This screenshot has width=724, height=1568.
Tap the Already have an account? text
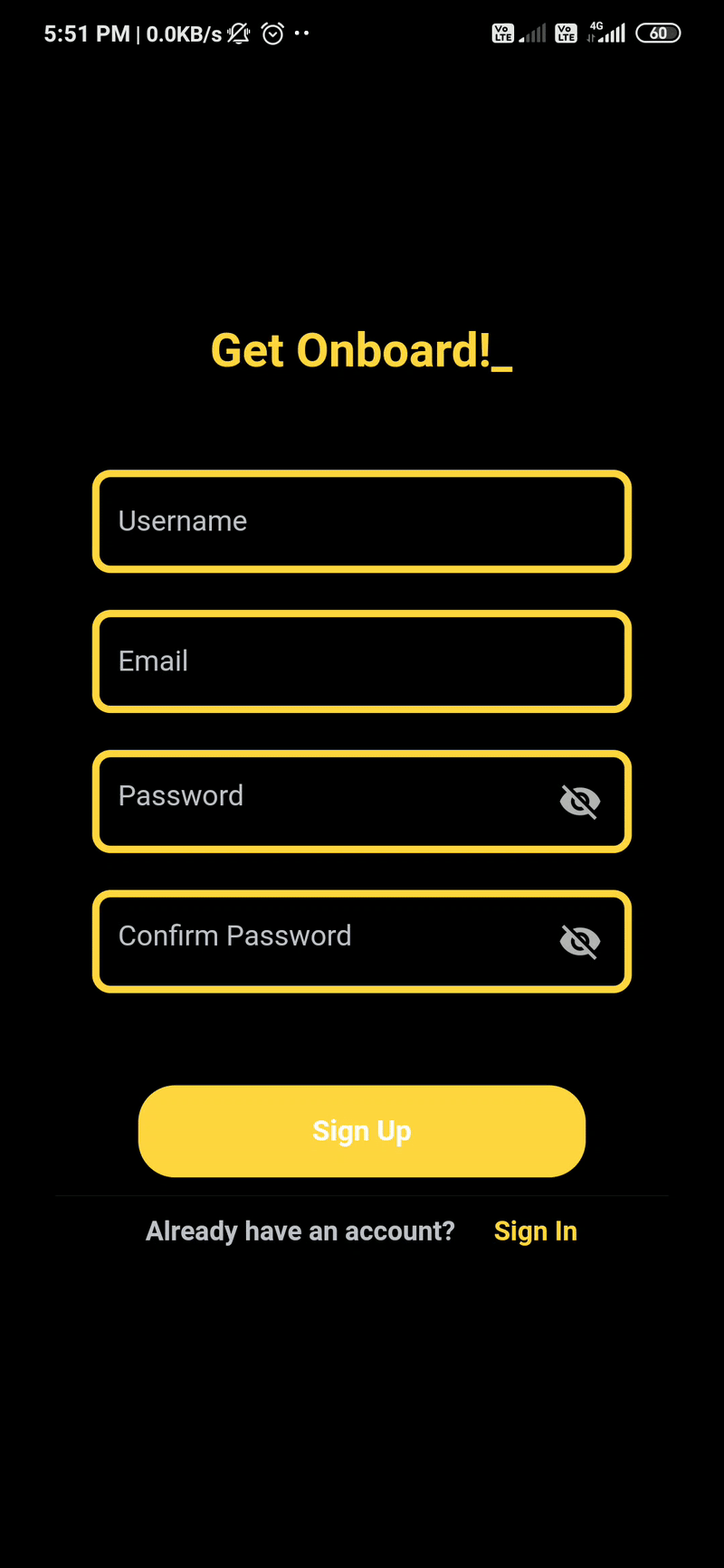pos(300,1231)
